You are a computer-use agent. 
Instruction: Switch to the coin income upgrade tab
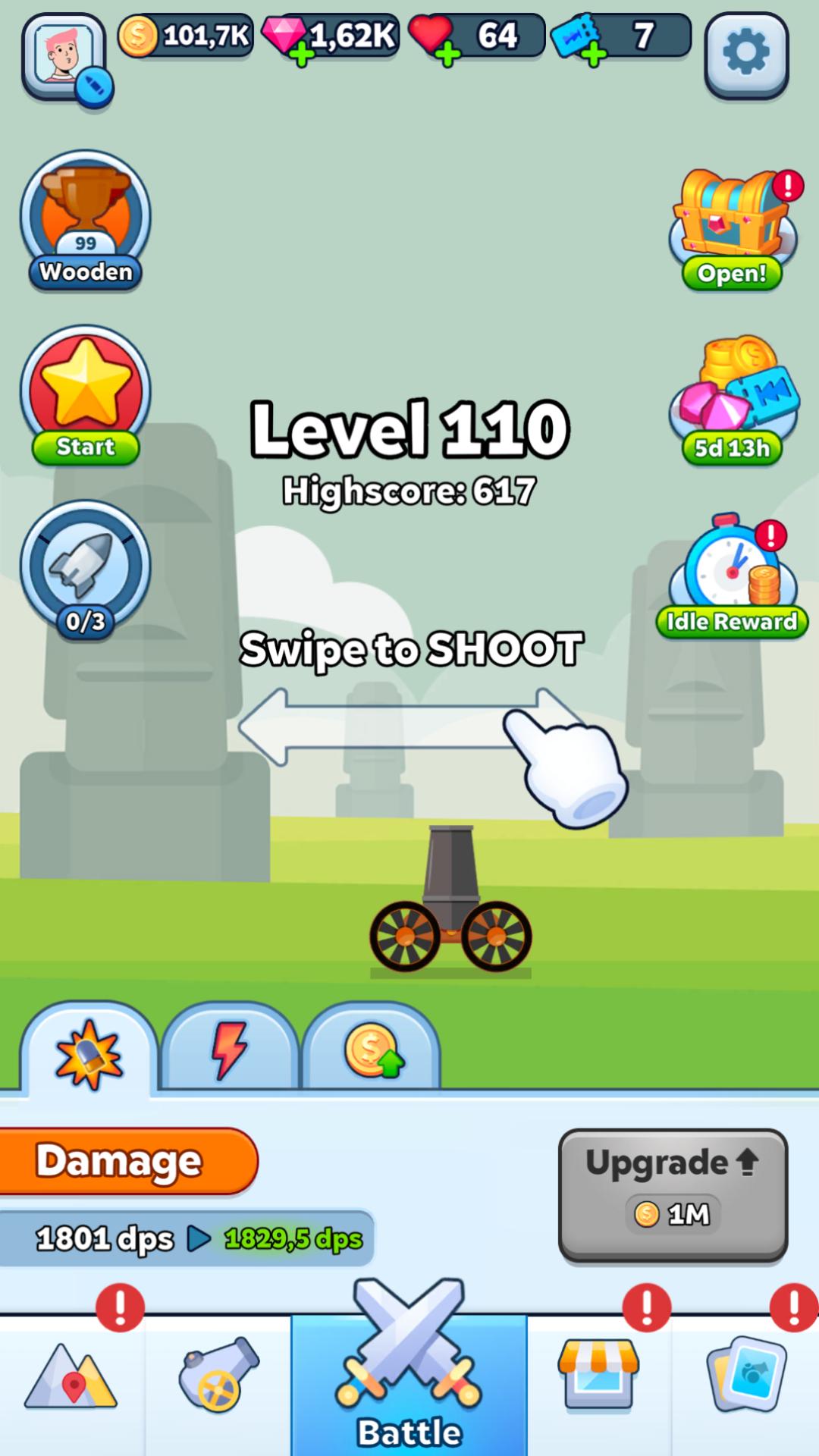coord(372,1050)
